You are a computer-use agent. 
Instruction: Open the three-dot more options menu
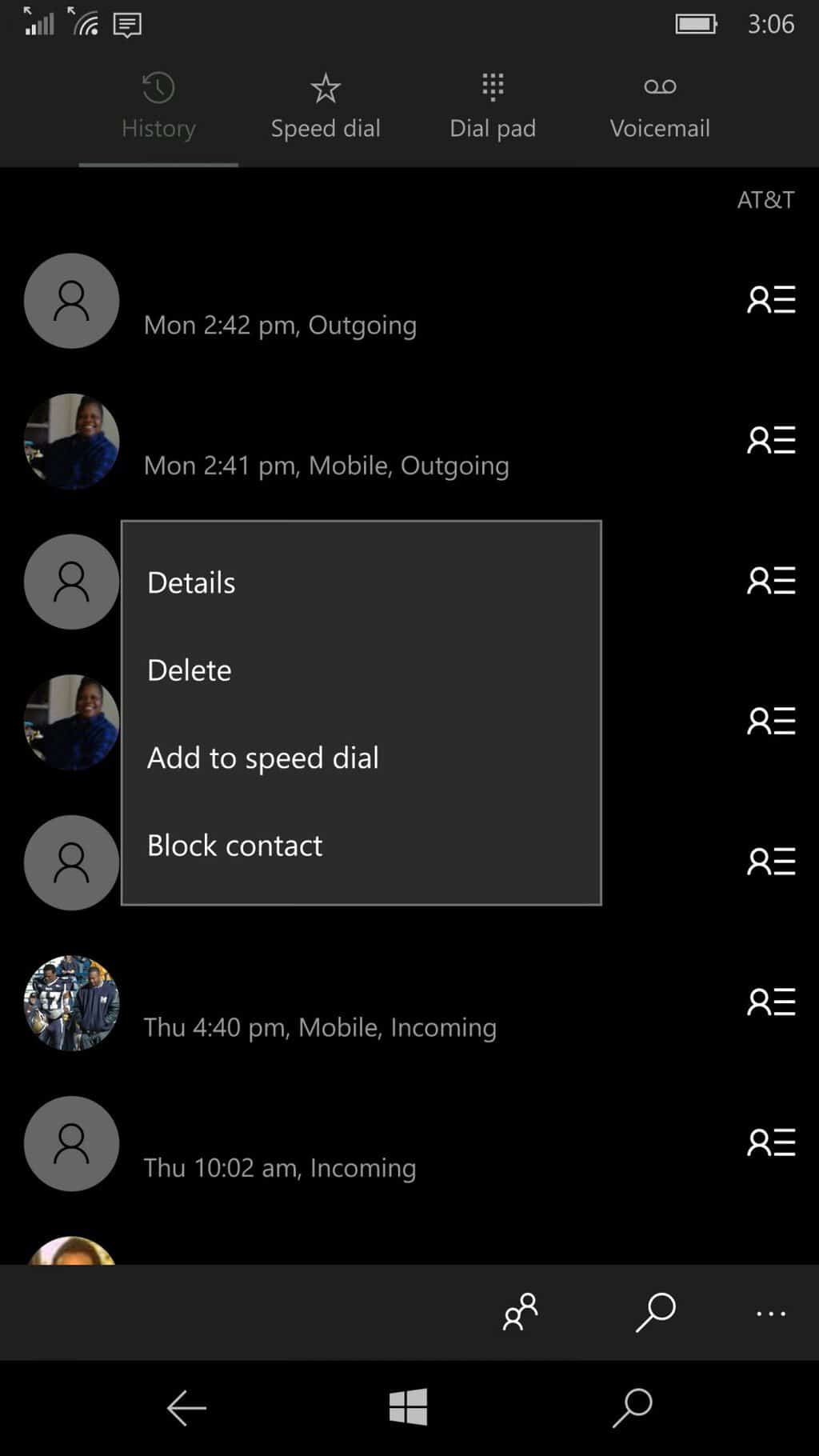770,1313
